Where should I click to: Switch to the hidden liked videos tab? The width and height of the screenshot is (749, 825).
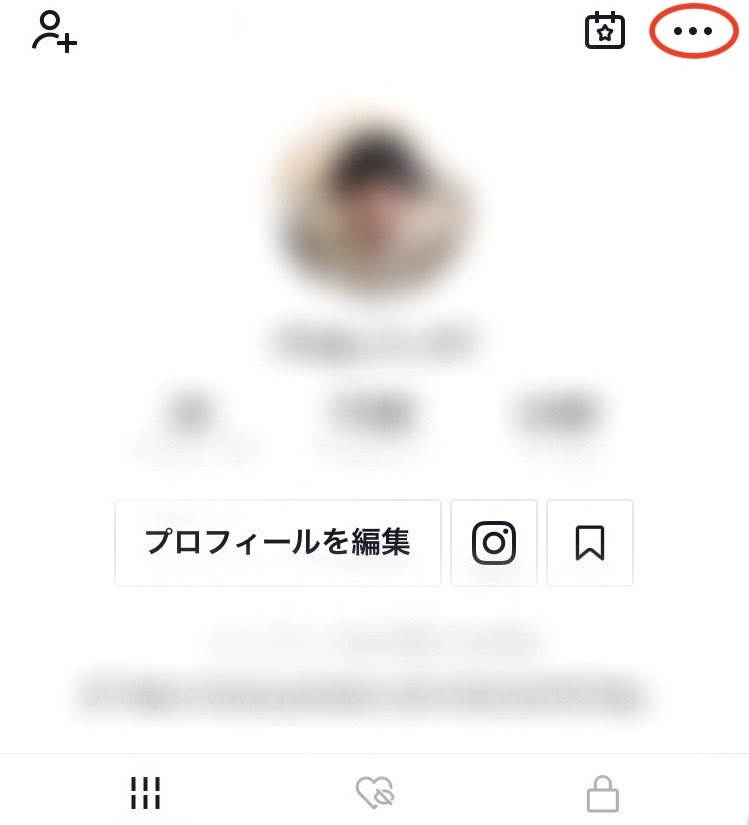(x=376, y=794)
